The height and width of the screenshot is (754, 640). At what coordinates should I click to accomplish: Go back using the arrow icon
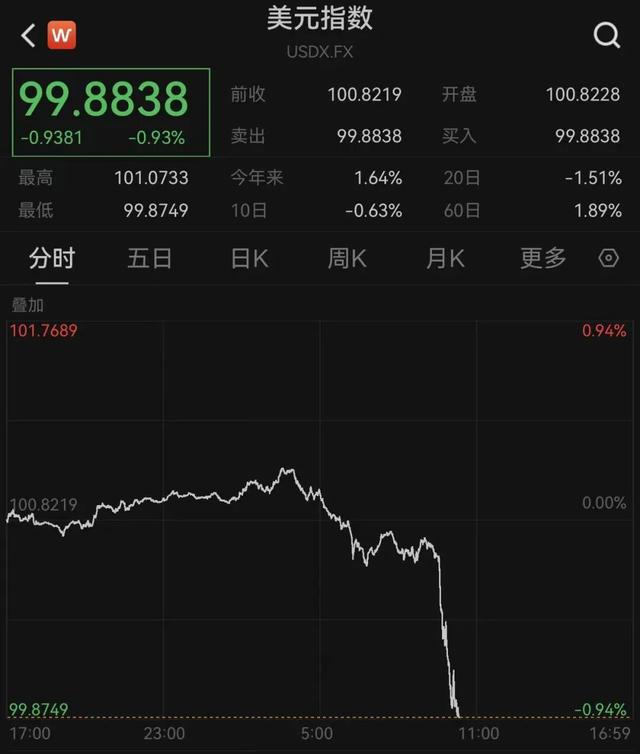28,36
